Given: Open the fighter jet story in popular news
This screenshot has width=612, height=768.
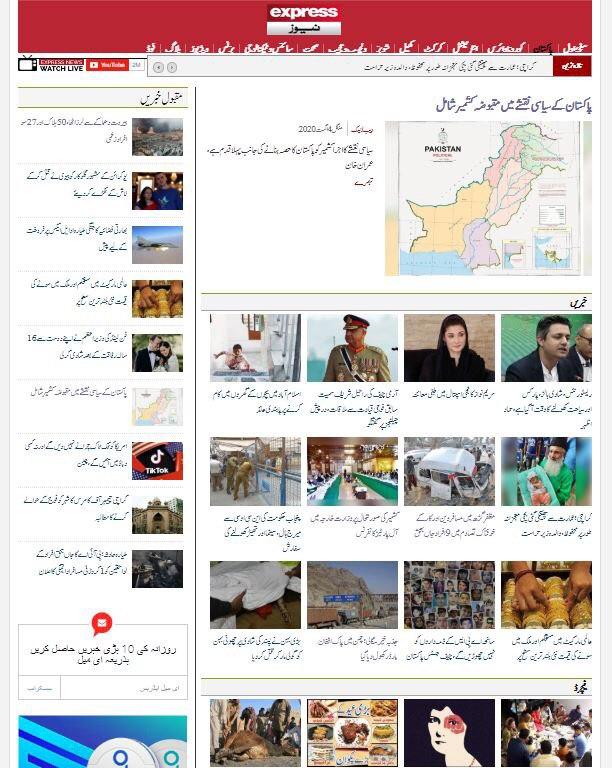Looking at the screenshot, I should tap(157, 245).
